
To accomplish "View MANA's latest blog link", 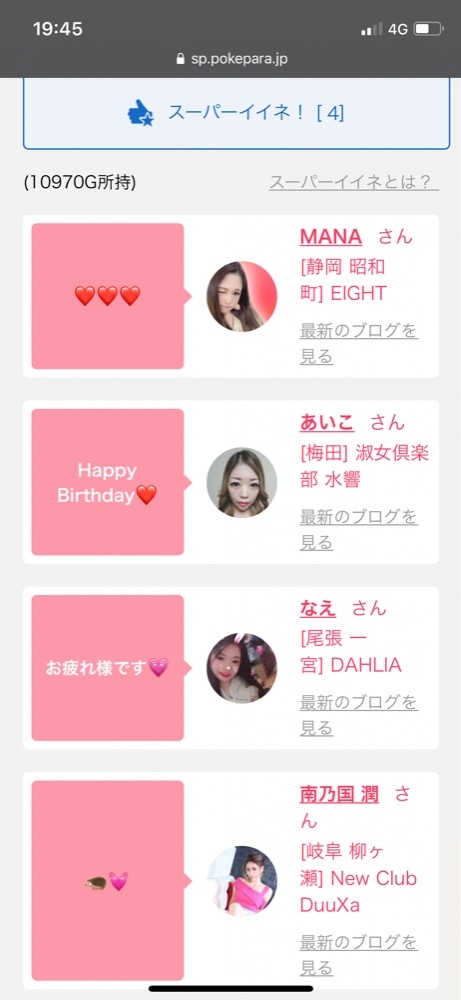I will (359, 344).
